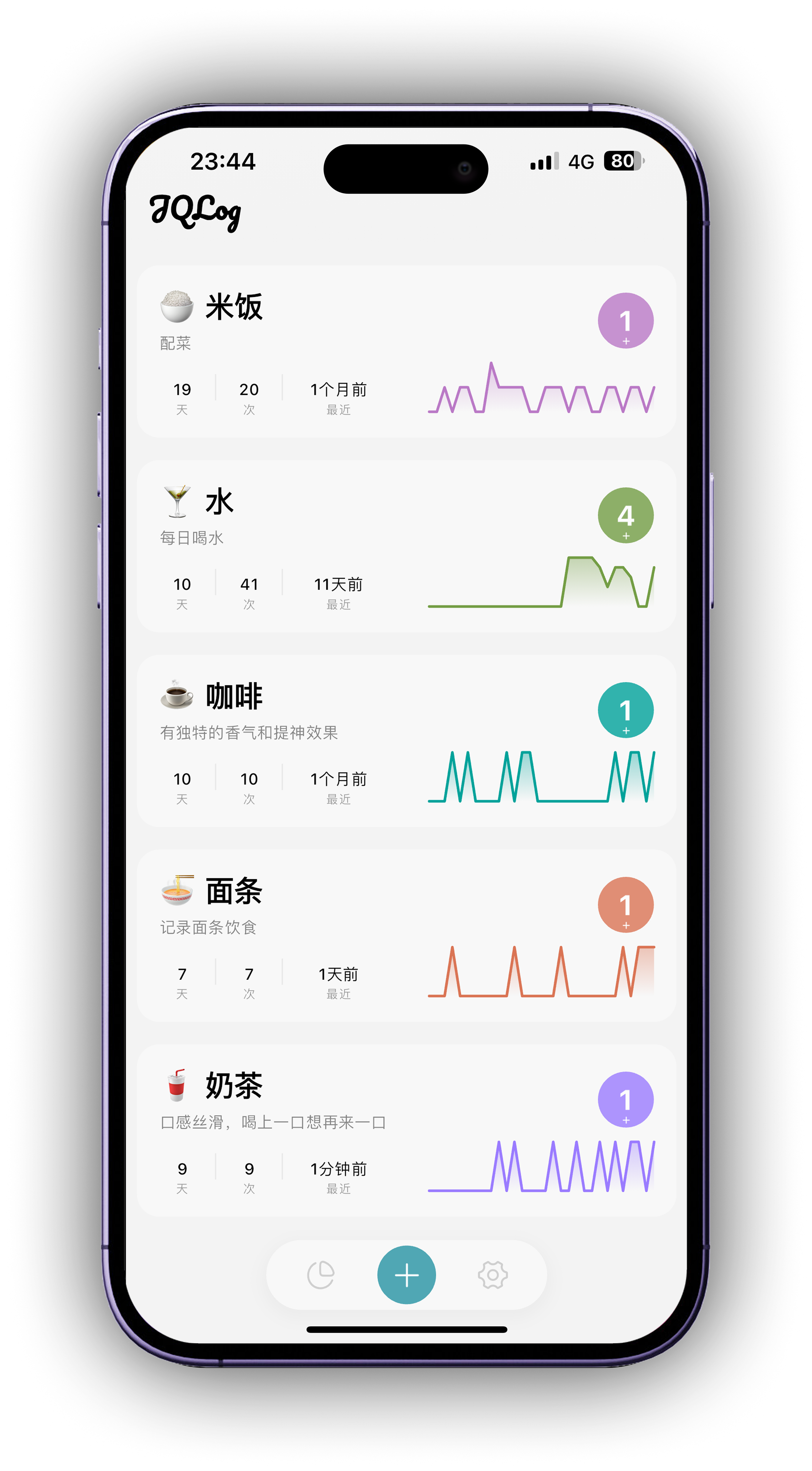Open the statistics pie chart tab

[321, 1275]
